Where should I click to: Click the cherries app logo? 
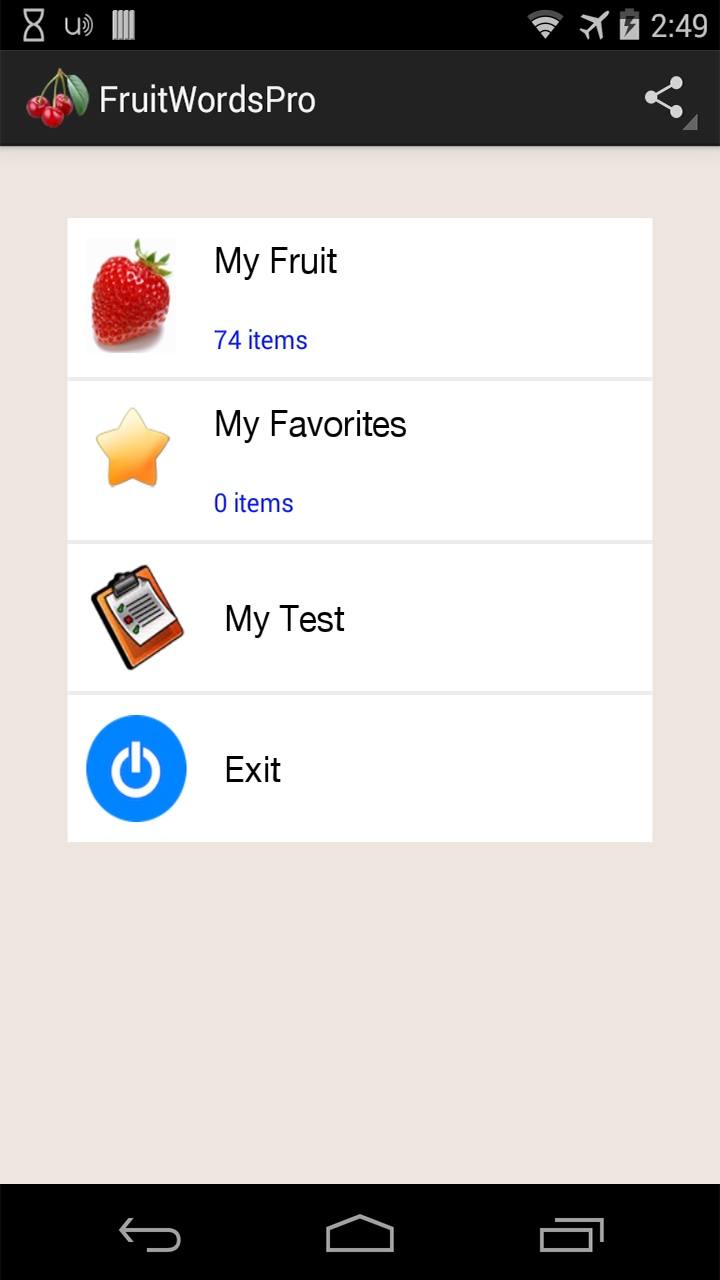click(55, 97)
